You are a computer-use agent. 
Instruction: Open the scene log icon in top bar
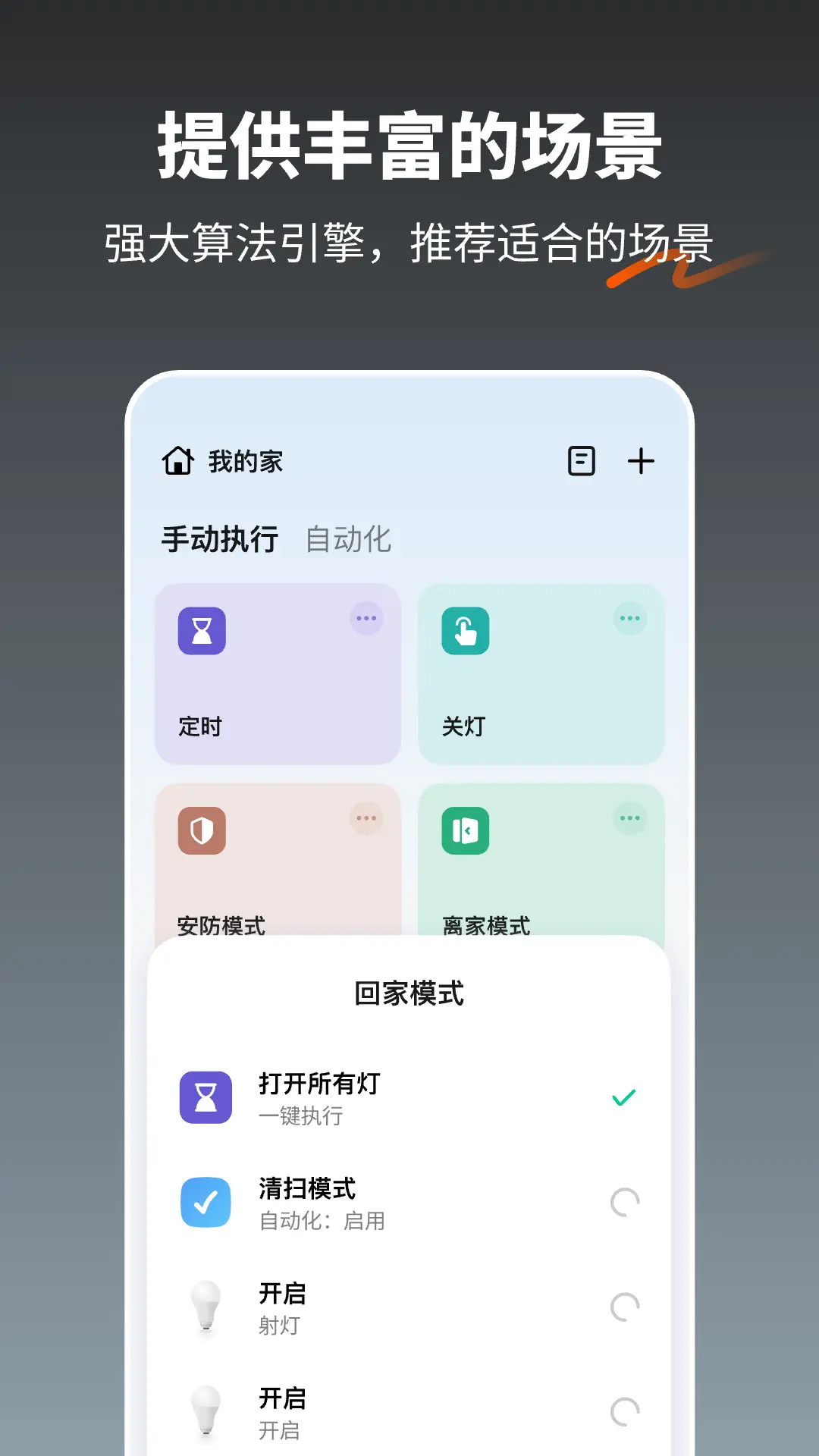(580, 460)
